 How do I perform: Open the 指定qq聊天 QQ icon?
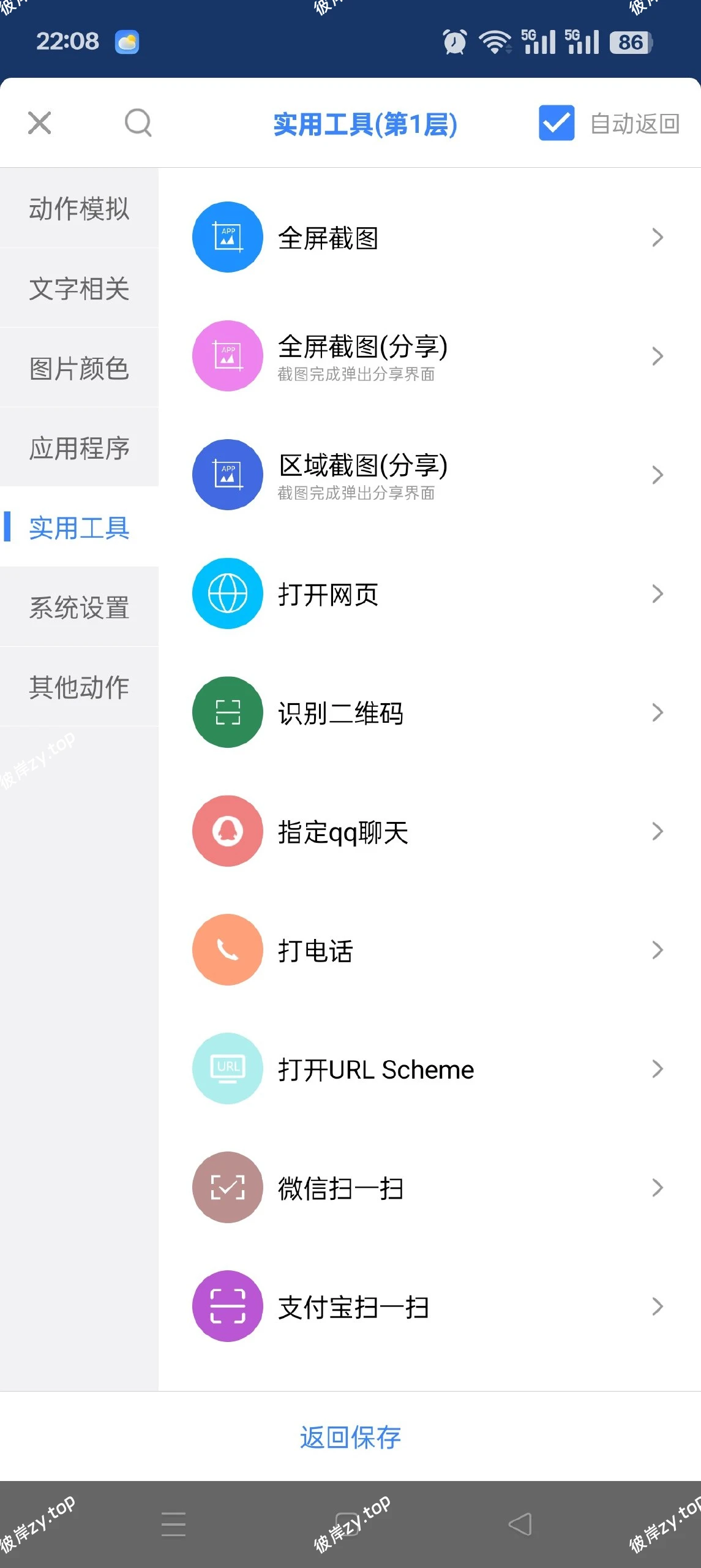click(227, 831)
